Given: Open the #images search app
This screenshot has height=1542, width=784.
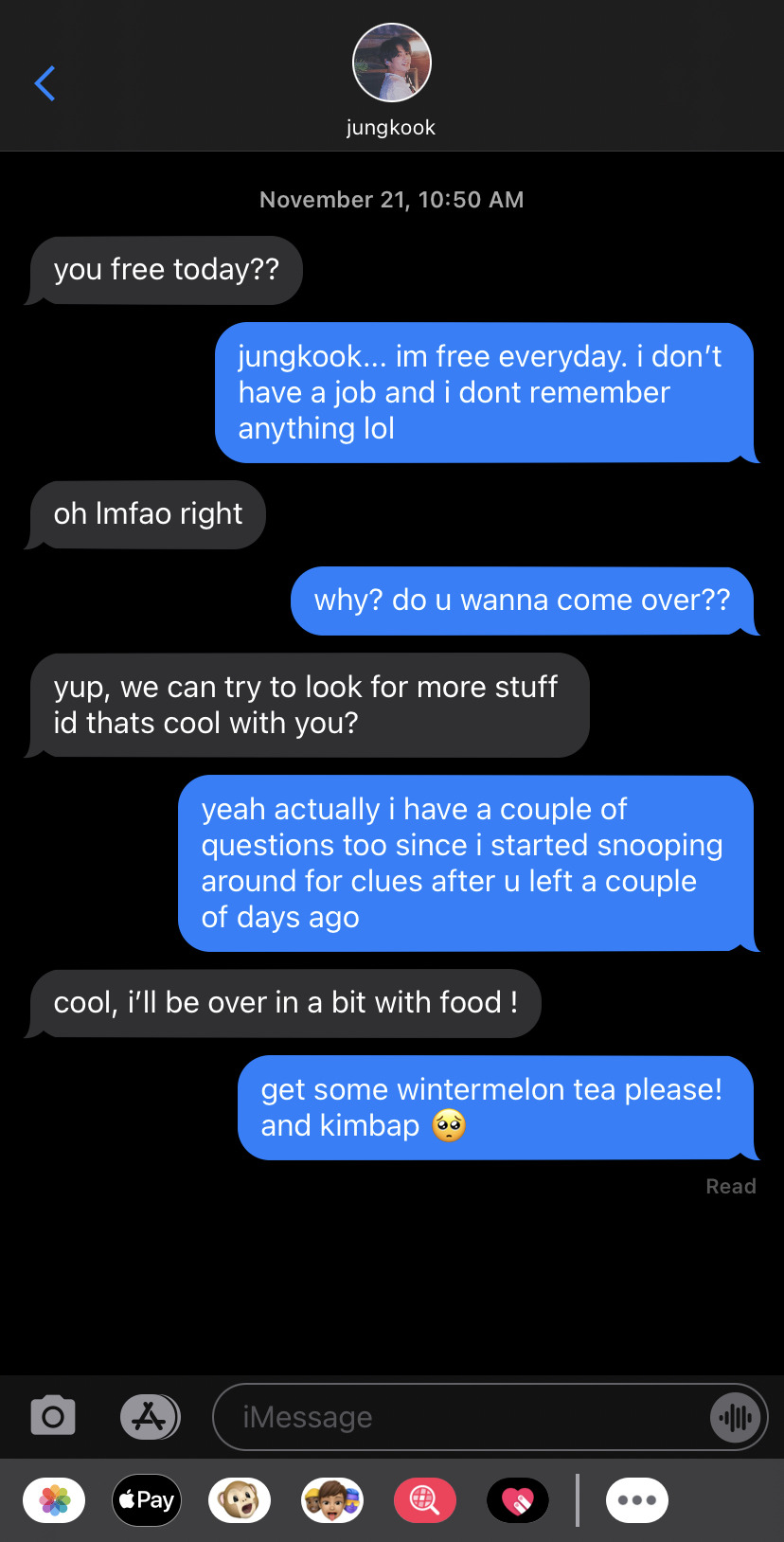Looking at the screenshot, I should [425, 1500].
